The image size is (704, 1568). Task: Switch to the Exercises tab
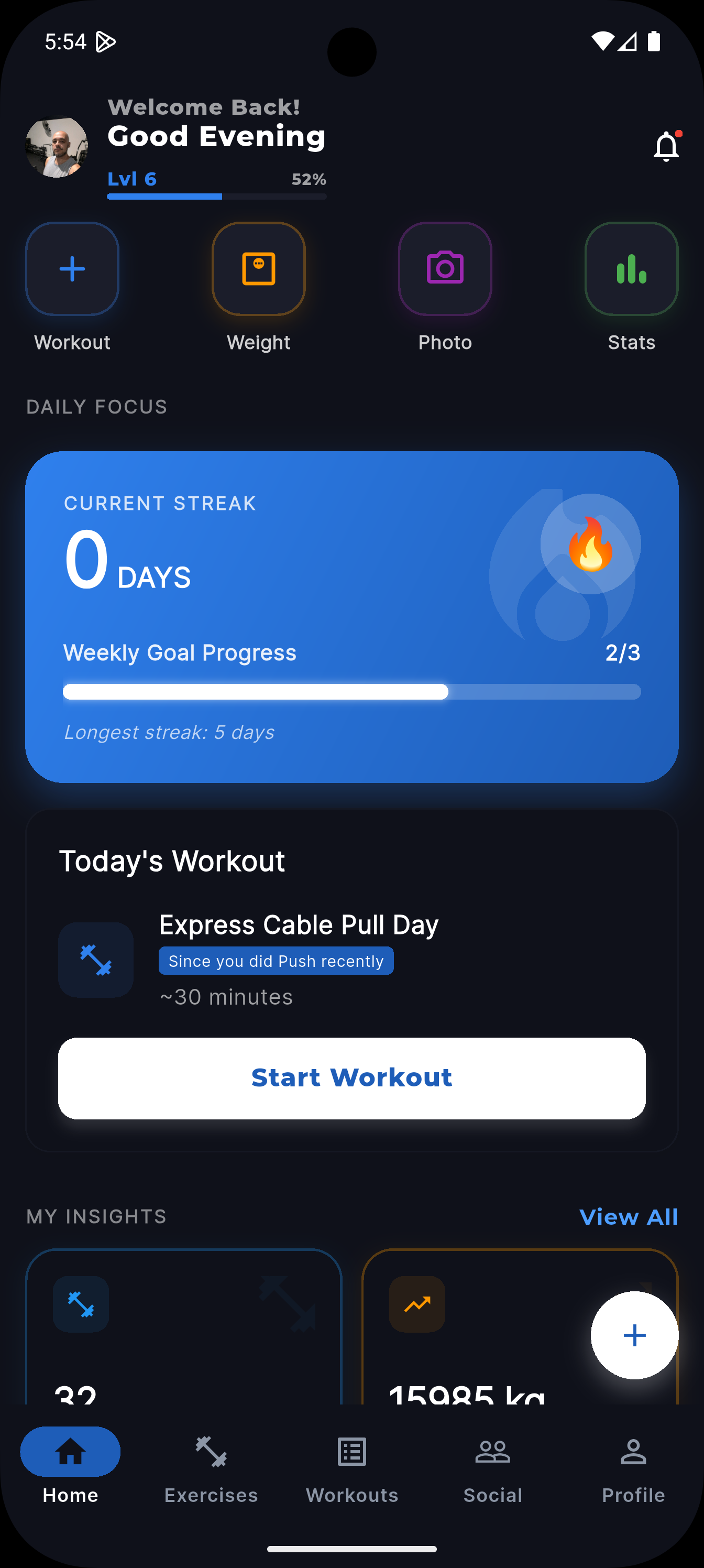point(211,1467)
